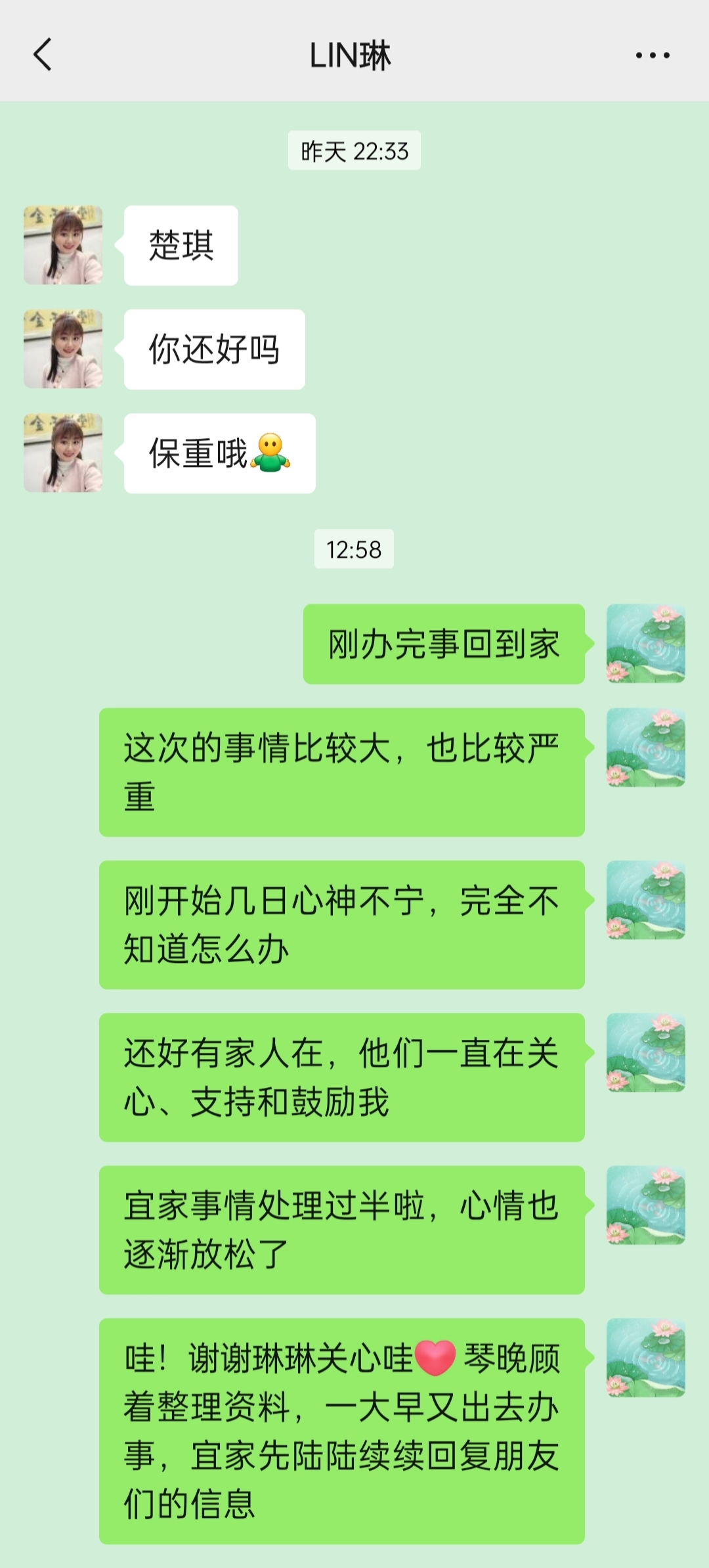Tap my avatar beside 谢谢琳琳关心哇 message
The image size is (709, 1568).
[x=645, y=1357]
